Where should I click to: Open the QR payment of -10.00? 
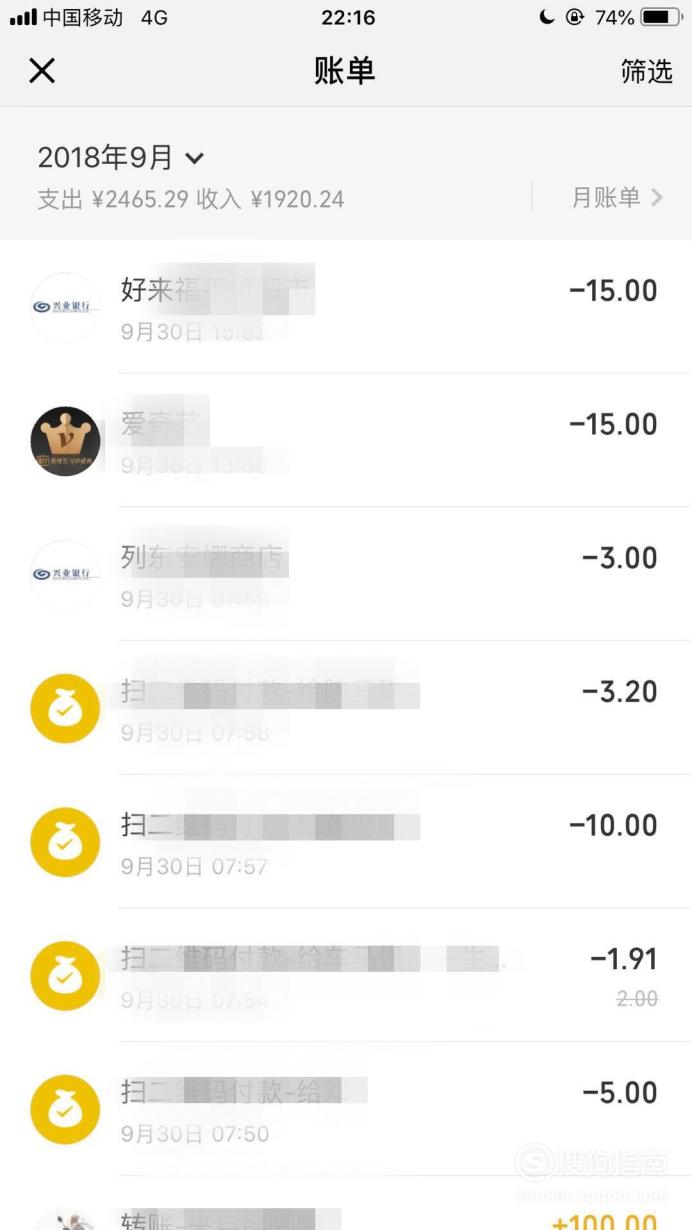tap(346, 841)
